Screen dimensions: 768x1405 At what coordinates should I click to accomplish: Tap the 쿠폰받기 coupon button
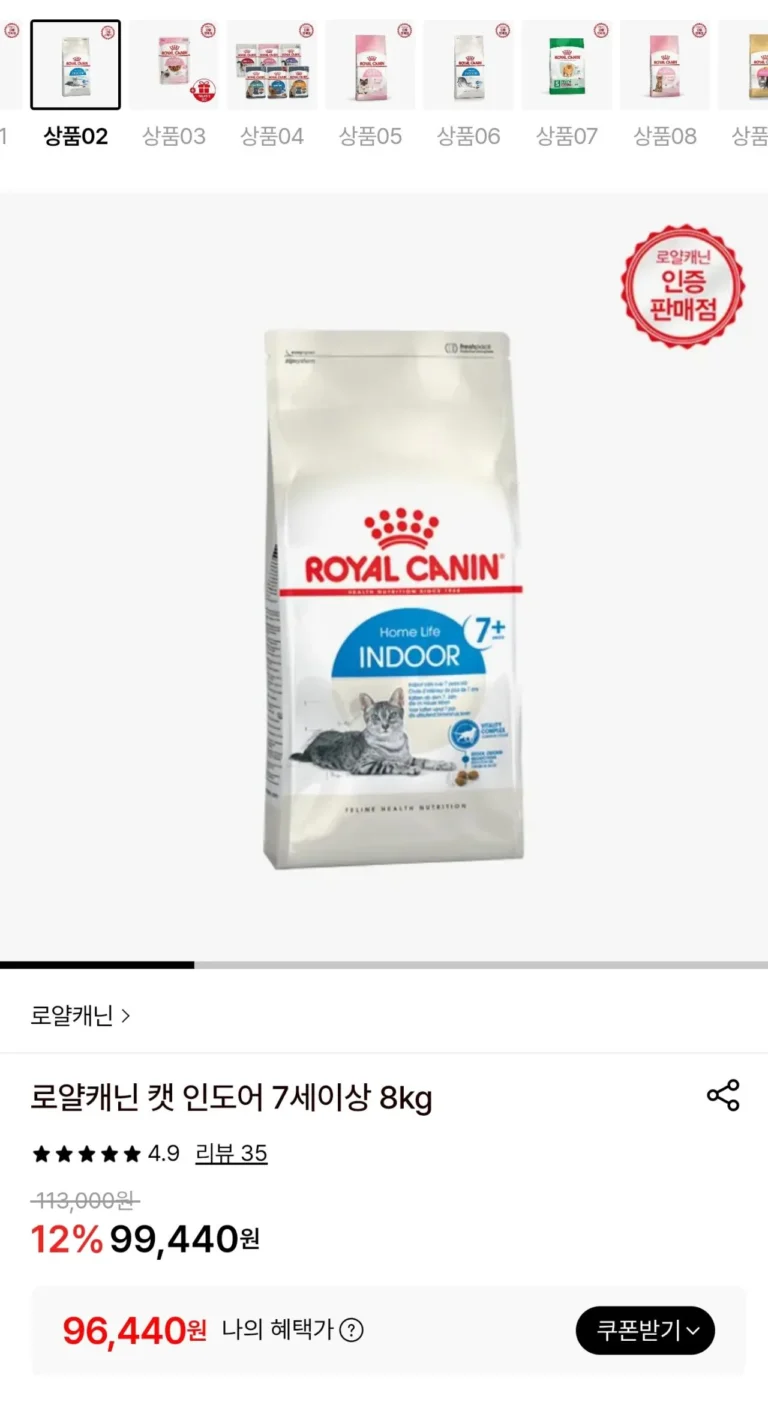coord(645,1330)
